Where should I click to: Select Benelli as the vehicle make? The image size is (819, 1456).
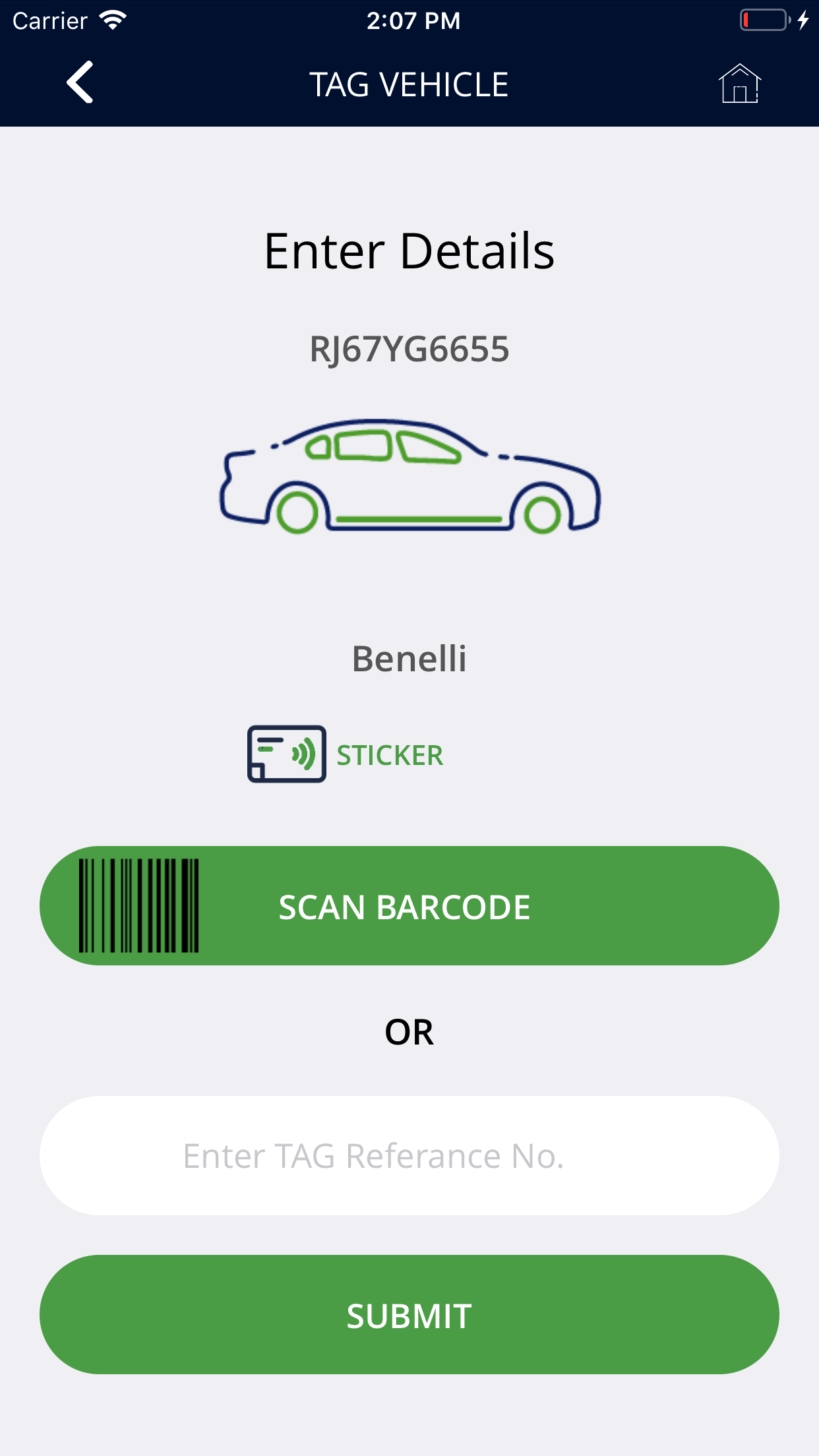point(409,659)
